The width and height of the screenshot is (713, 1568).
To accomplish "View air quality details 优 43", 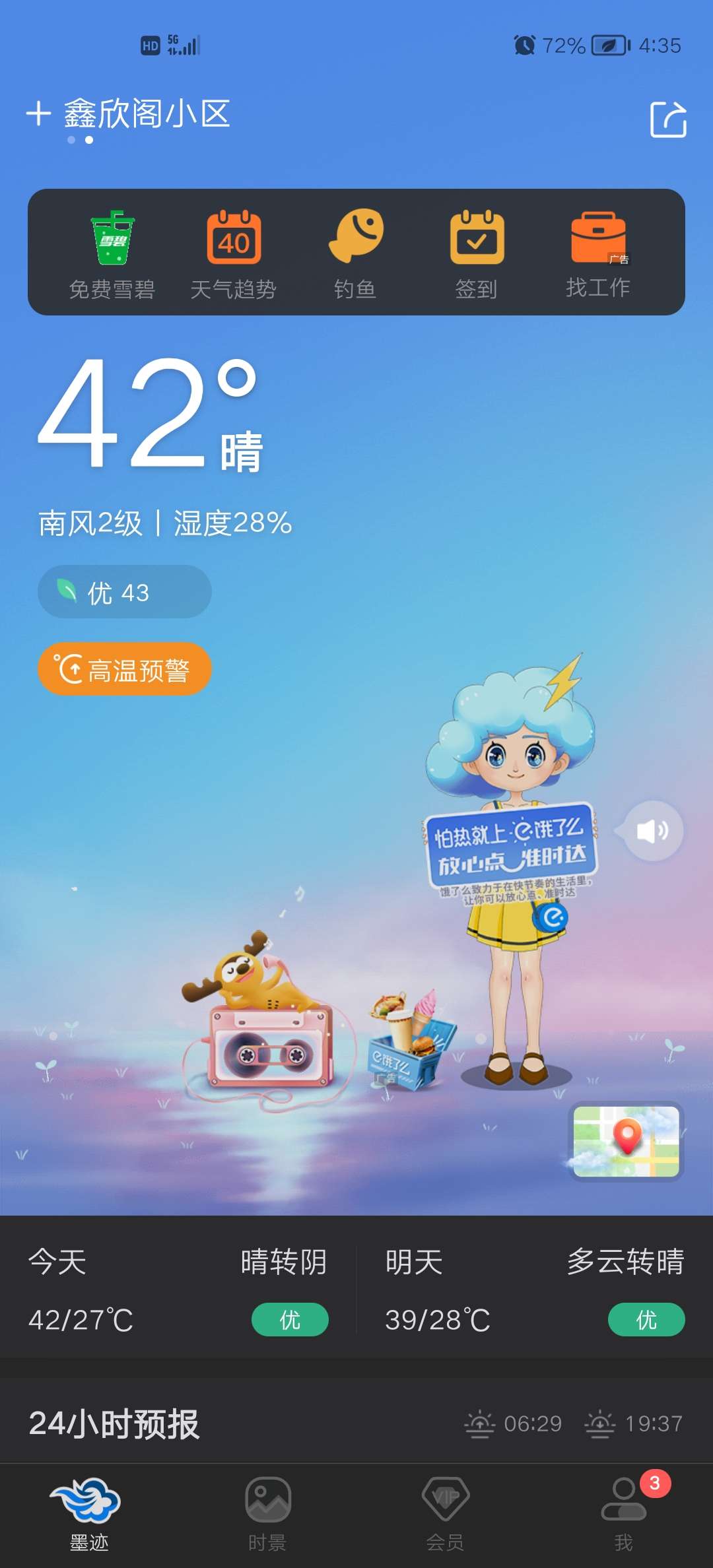I will tap(124, 592).
